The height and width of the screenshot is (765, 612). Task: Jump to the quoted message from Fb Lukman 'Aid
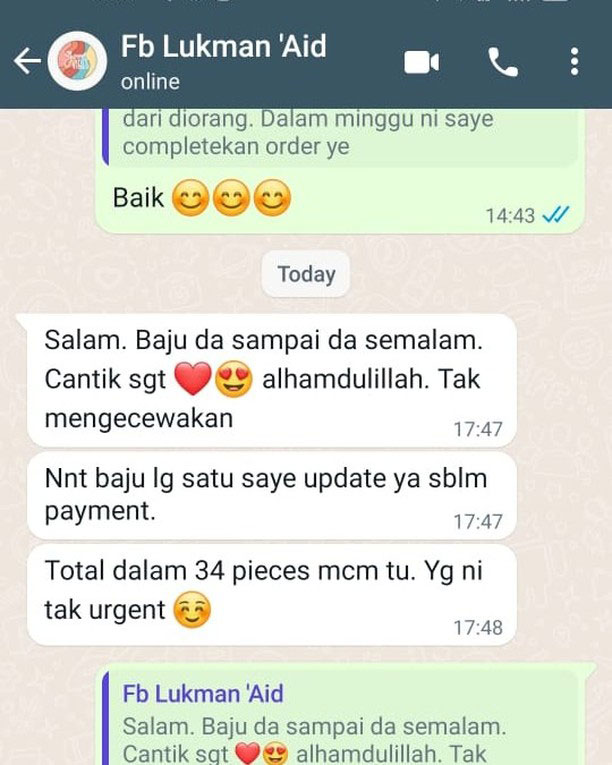(340, 722)
